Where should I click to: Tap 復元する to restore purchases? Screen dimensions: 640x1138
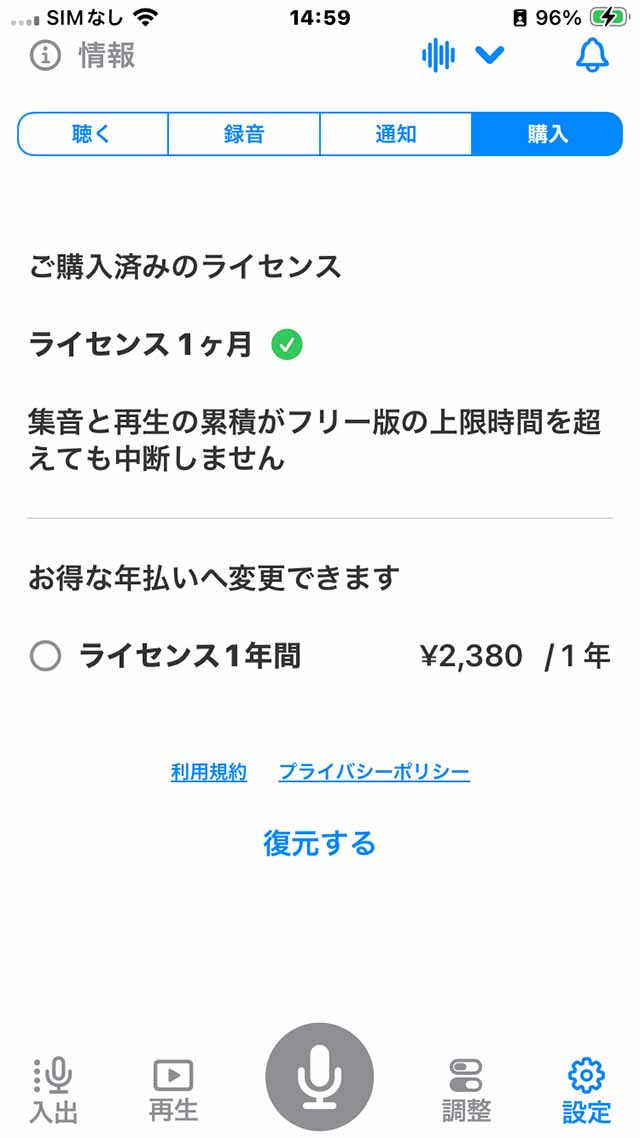319,843
